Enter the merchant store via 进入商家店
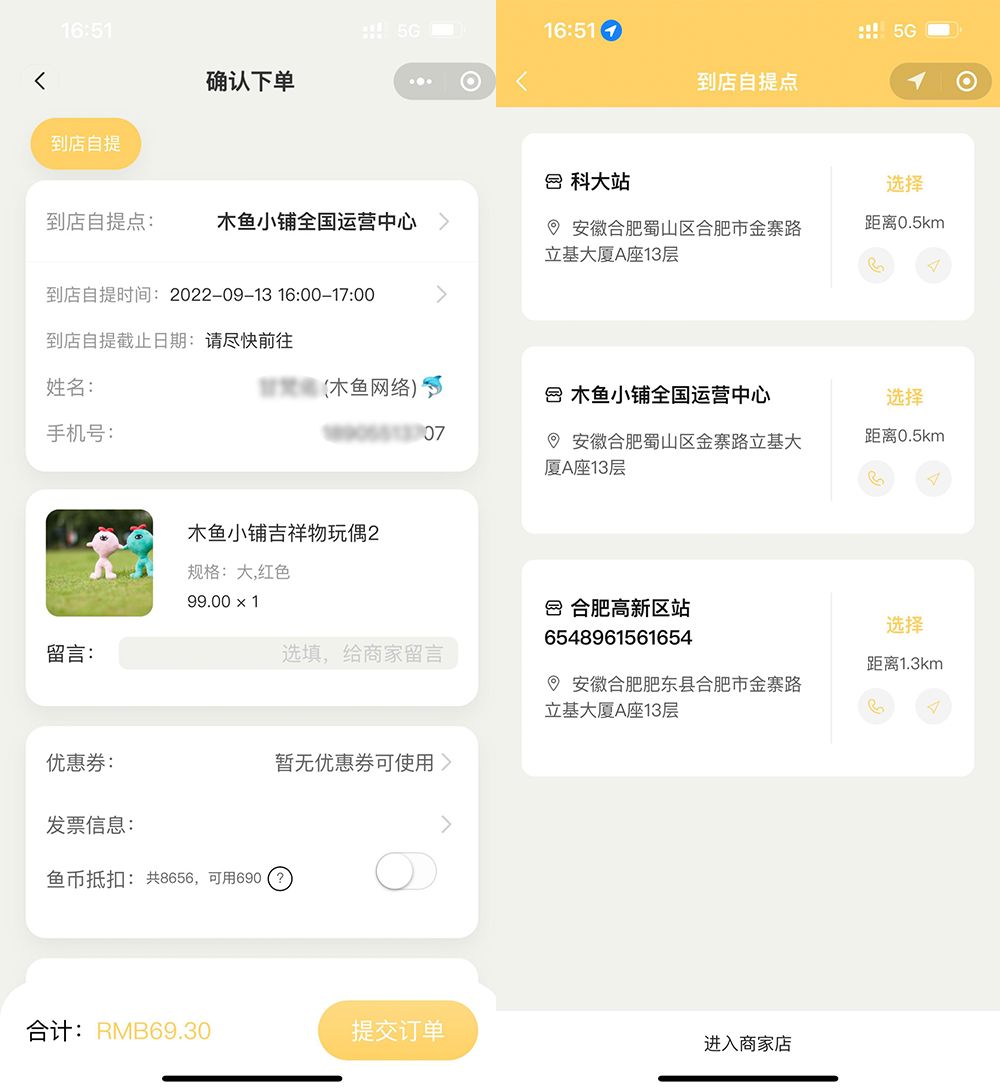1000x1091 pixels. 747,1044
